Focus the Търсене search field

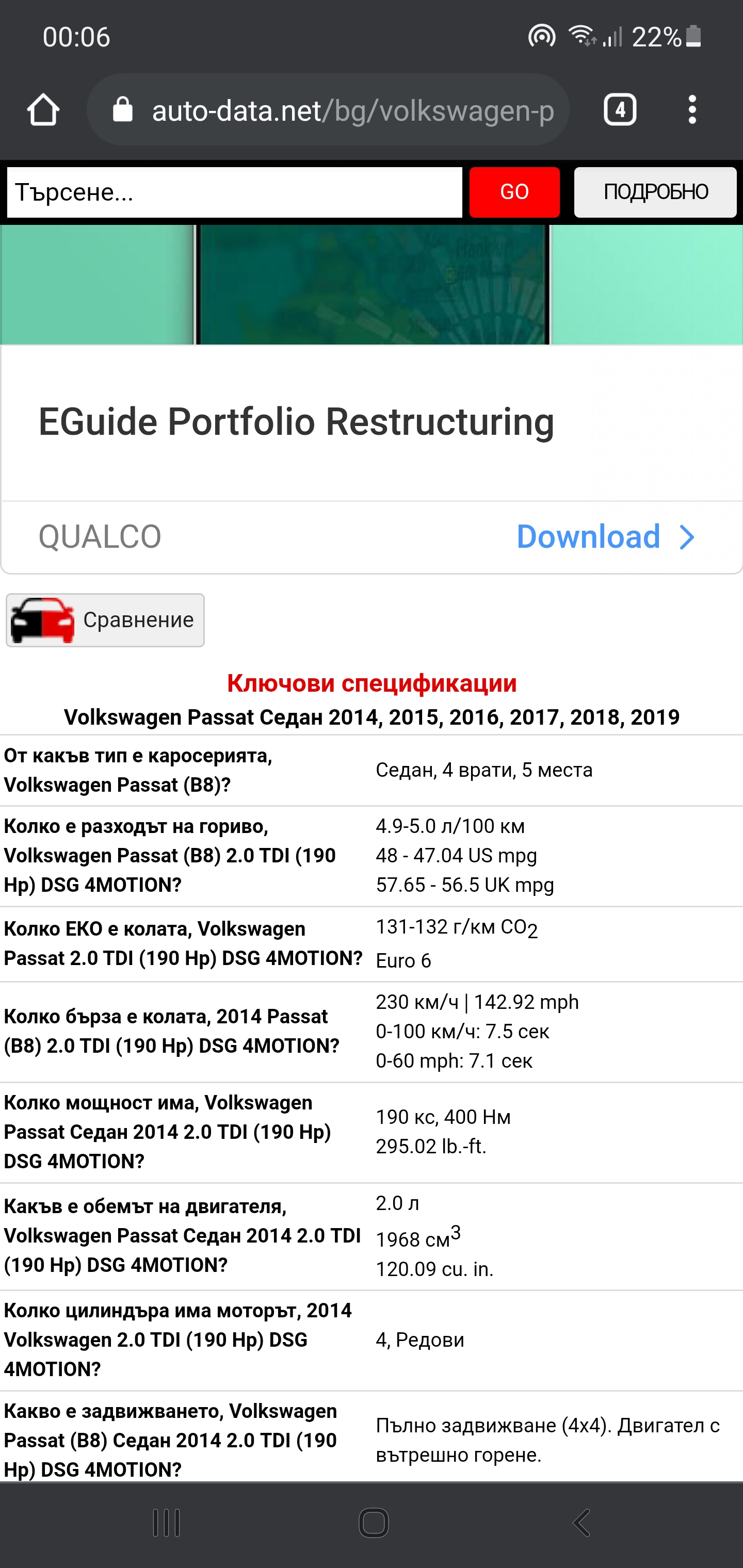click(234, 192)
